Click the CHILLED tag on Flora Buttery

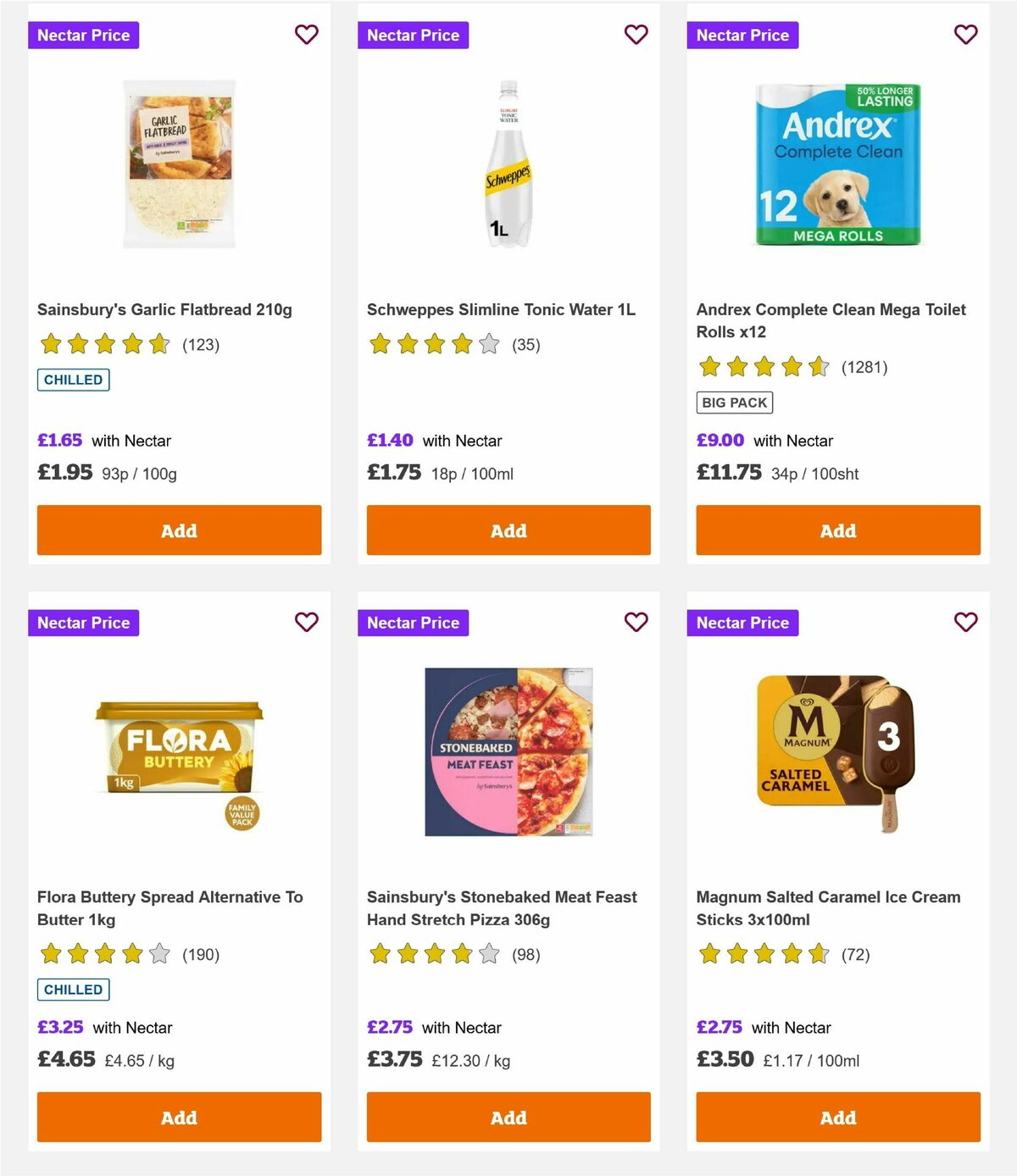[x=73, y=989]
